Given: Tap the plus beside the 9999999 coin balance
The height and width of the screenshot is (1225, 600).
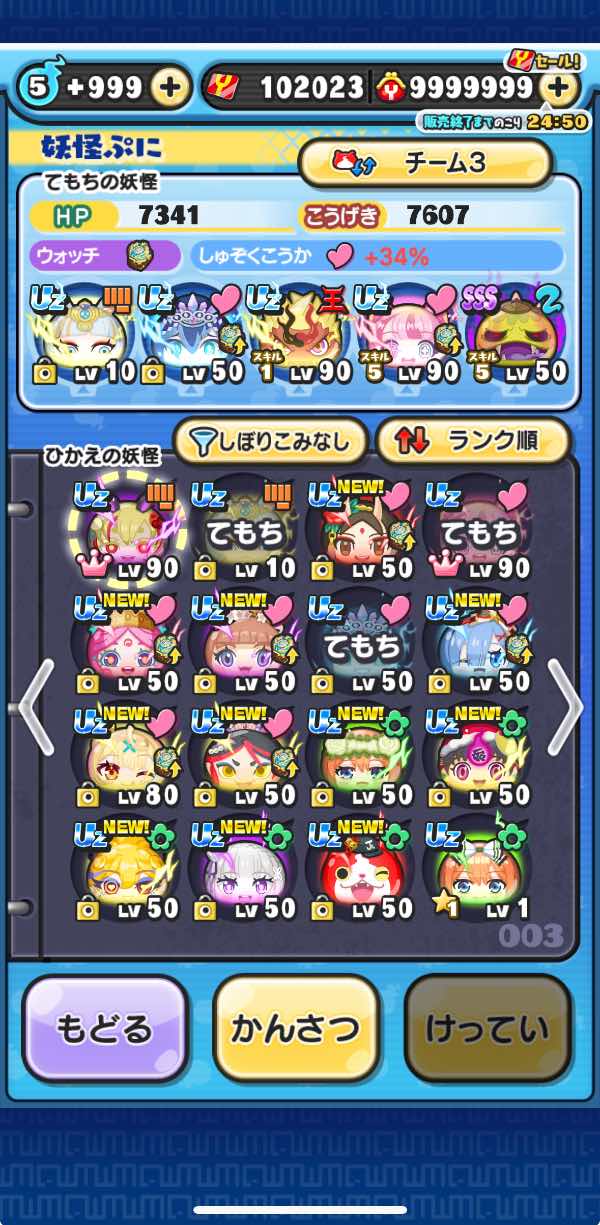Looking at the screenshot, I should tap(559, 88).
